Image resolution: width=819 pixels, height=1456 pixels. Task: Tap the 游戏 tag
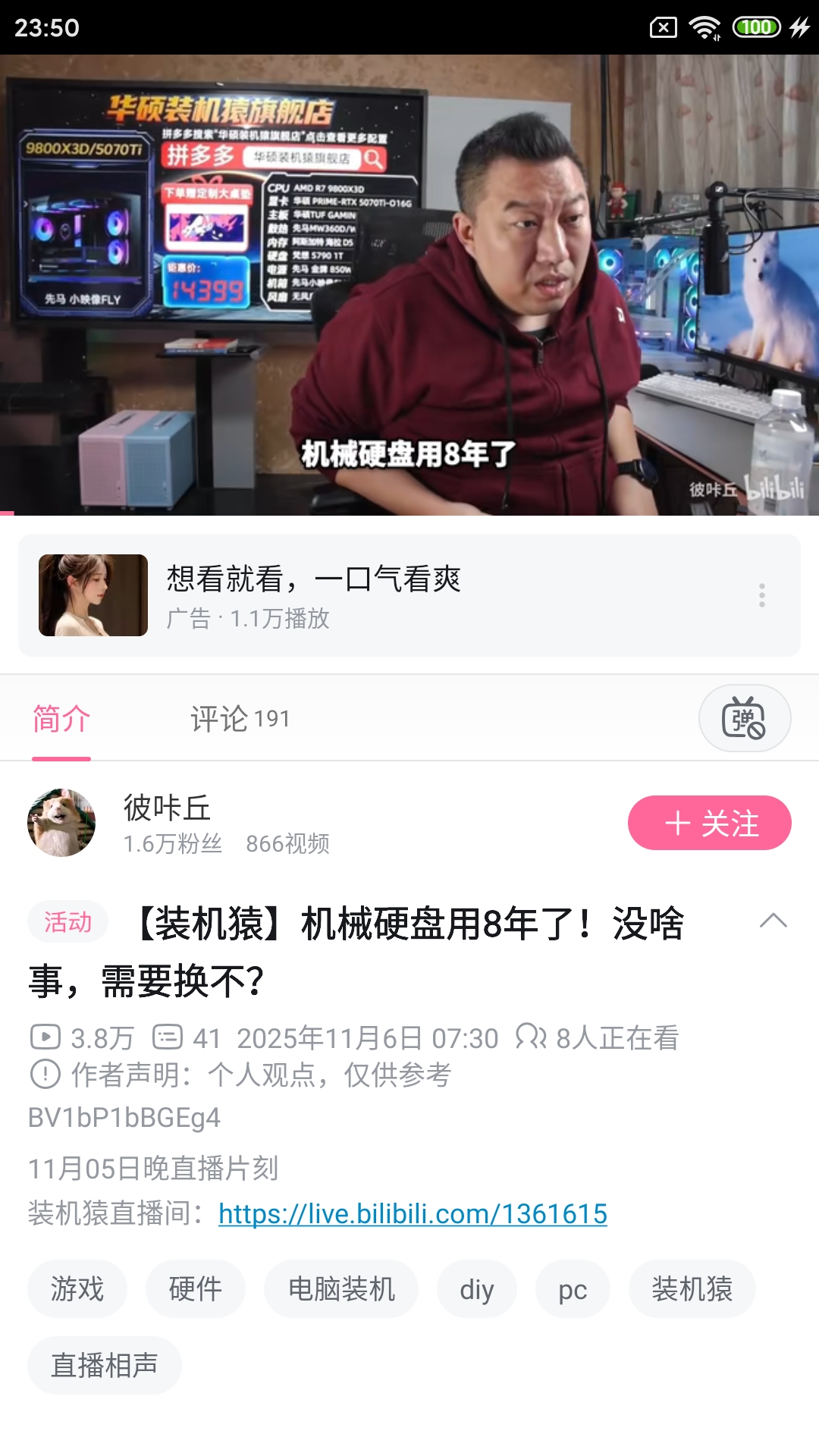(77, 1288)
